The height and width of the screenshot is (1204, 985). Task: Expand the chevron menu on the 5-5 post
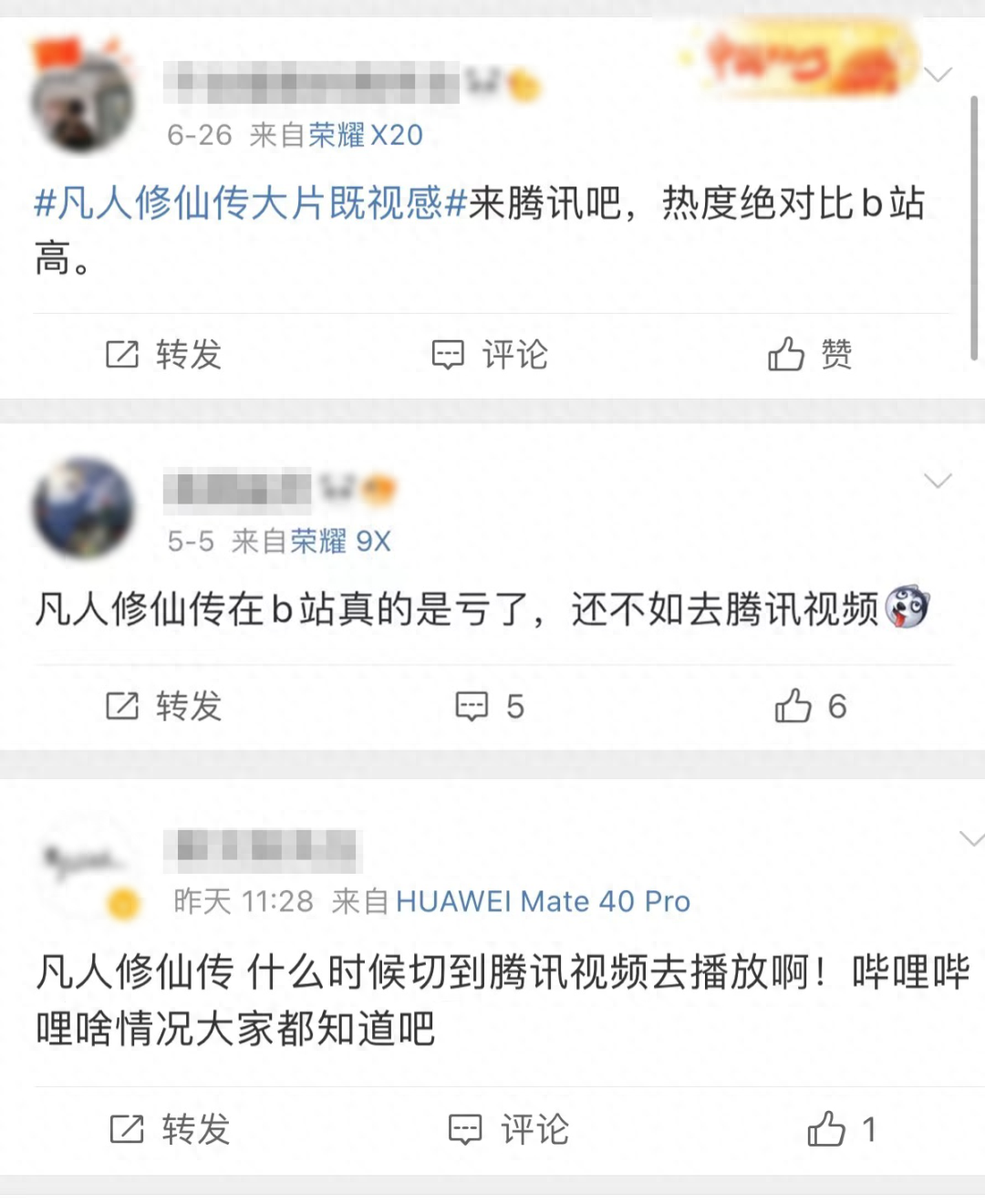(938, 480)
